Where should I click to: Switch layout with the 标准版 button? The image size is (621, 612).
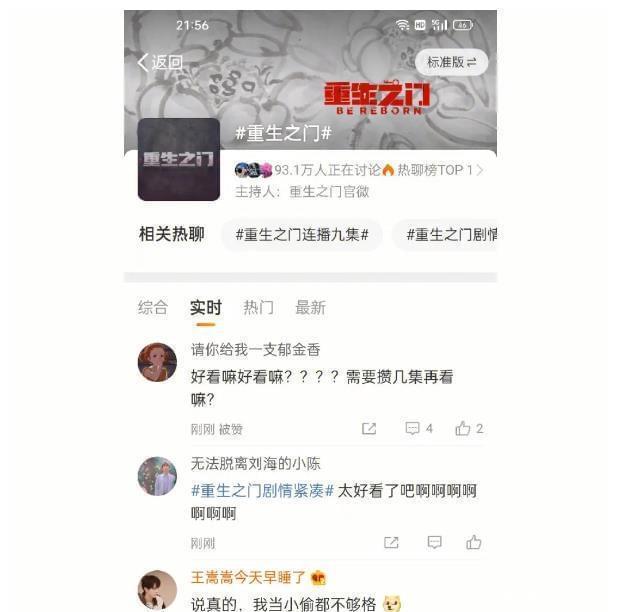click(451, 62)
